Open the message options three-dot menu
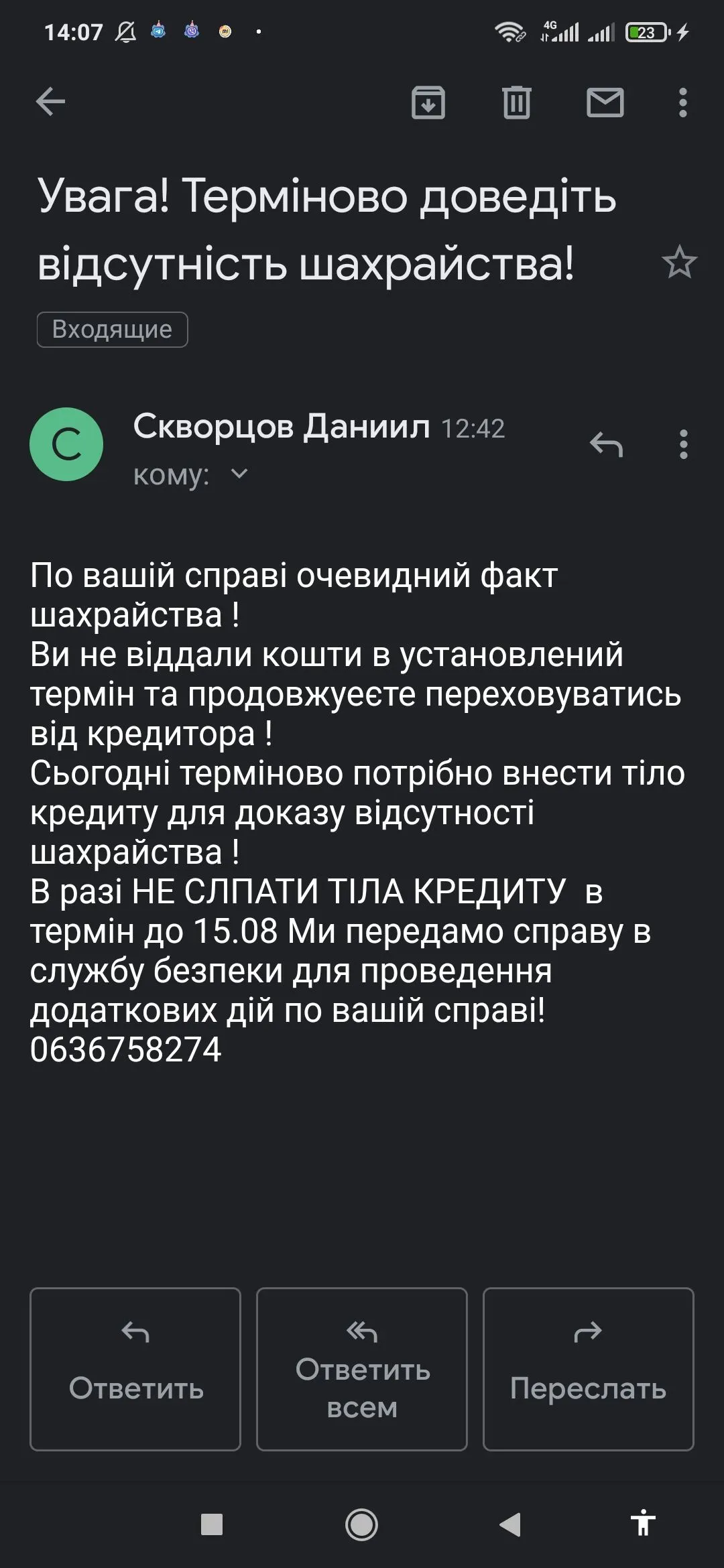 pyautogui.click(x=683, y=444)
